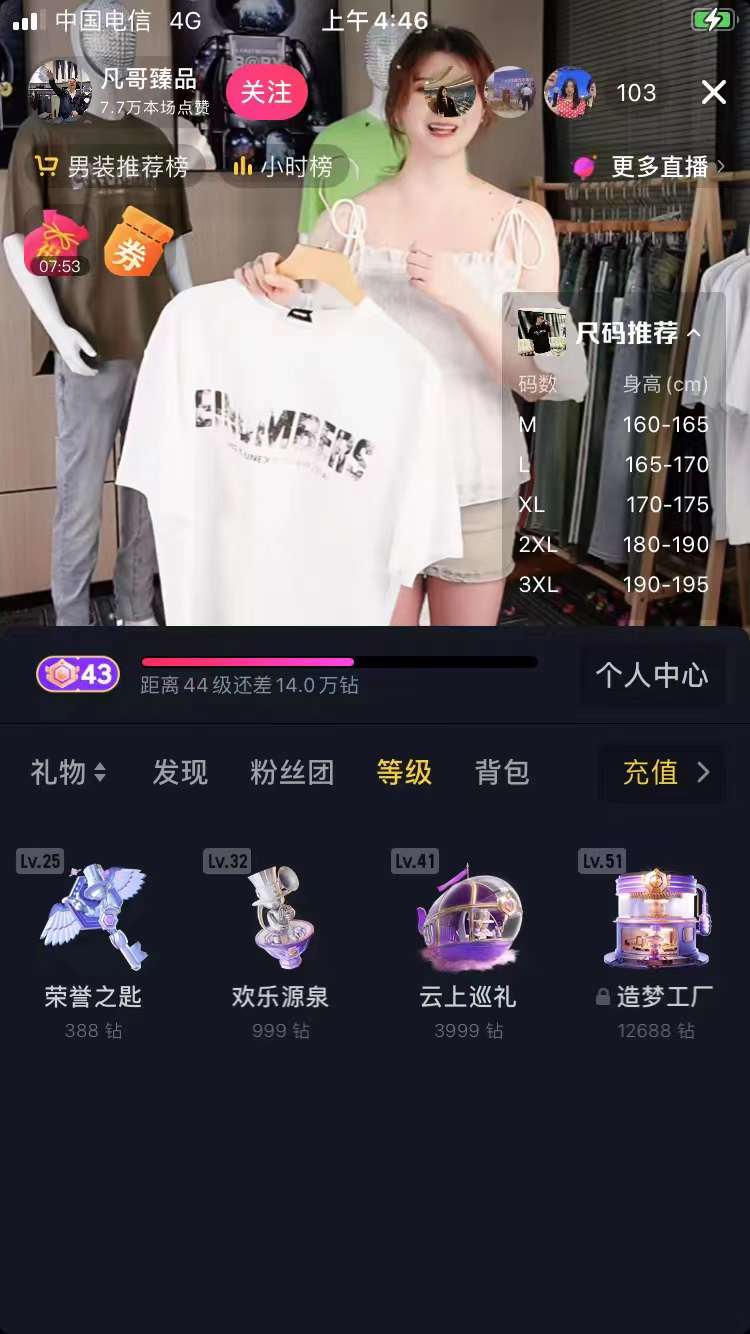This screenshot has width=750, height=1334.
Task: Open the 小时榜 hourly ranking
Action: [x=284, y=167]
